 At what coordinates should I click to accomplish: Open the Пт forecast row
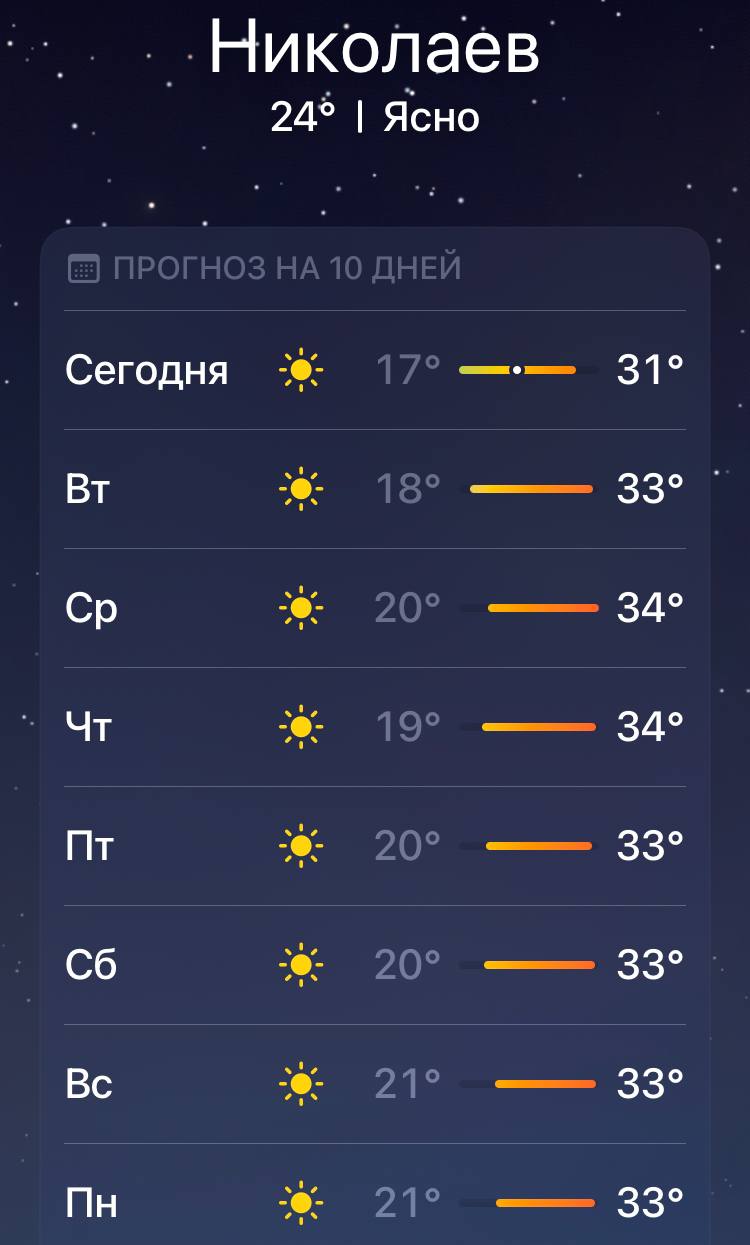(x=374, y=846)
